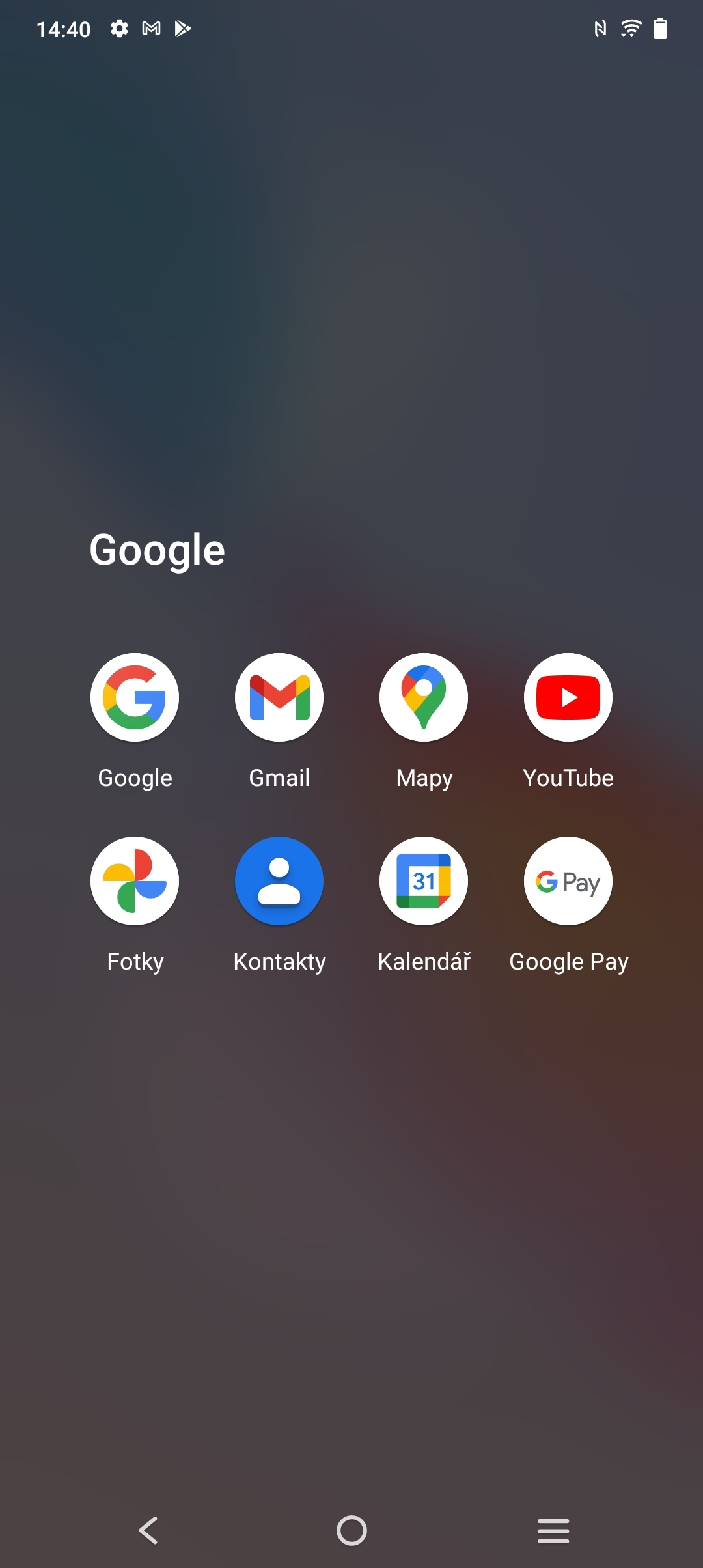Tap the Google folder title to rename

click(x=158, y=550)
